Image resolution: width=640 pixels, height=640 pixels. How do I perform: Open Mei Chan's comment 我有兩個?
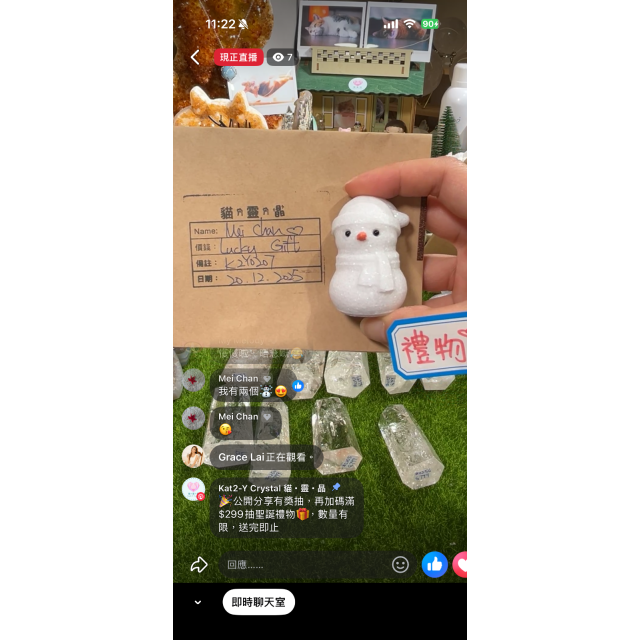point(253,385)
